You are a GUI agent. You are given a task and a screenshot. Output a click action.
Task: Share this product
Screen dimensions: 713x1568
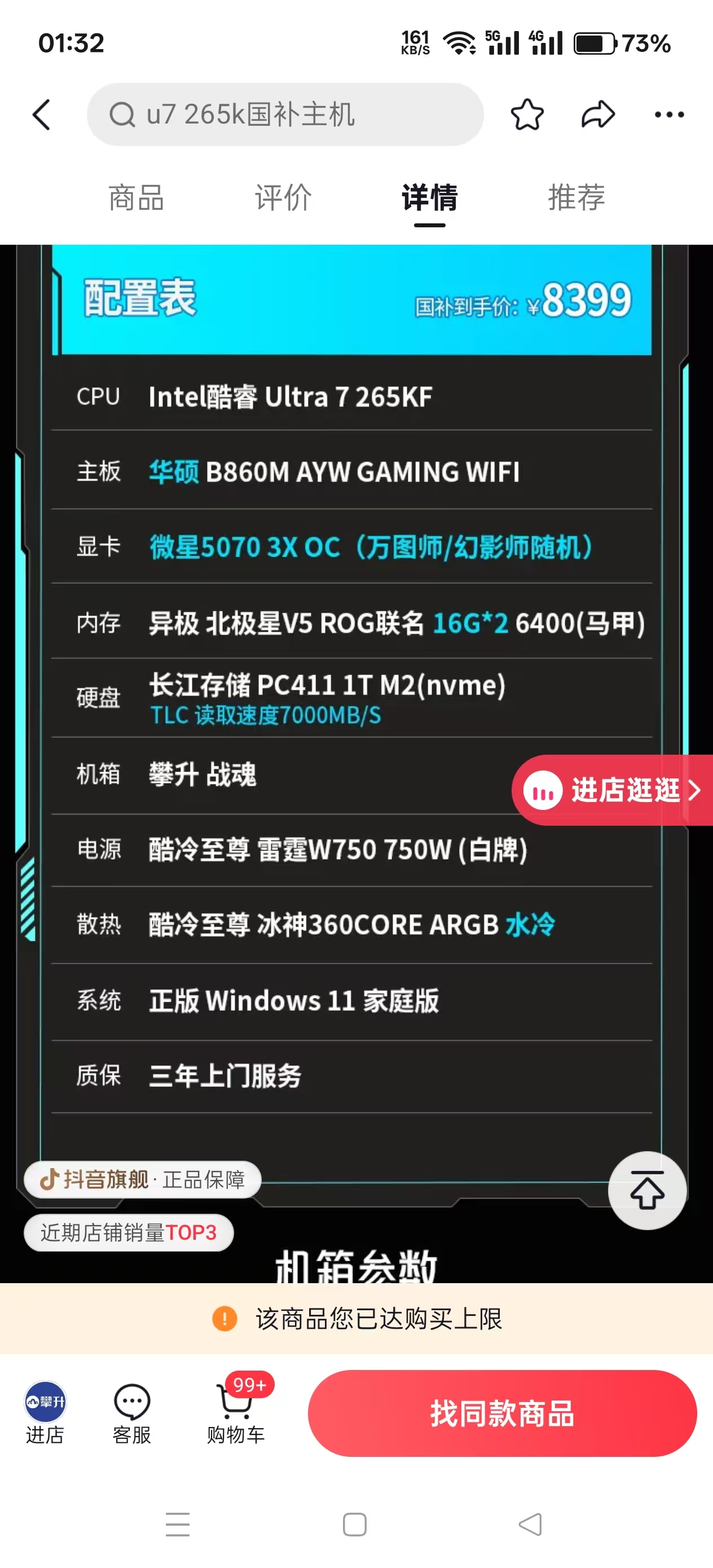click(x=598, y=114)
